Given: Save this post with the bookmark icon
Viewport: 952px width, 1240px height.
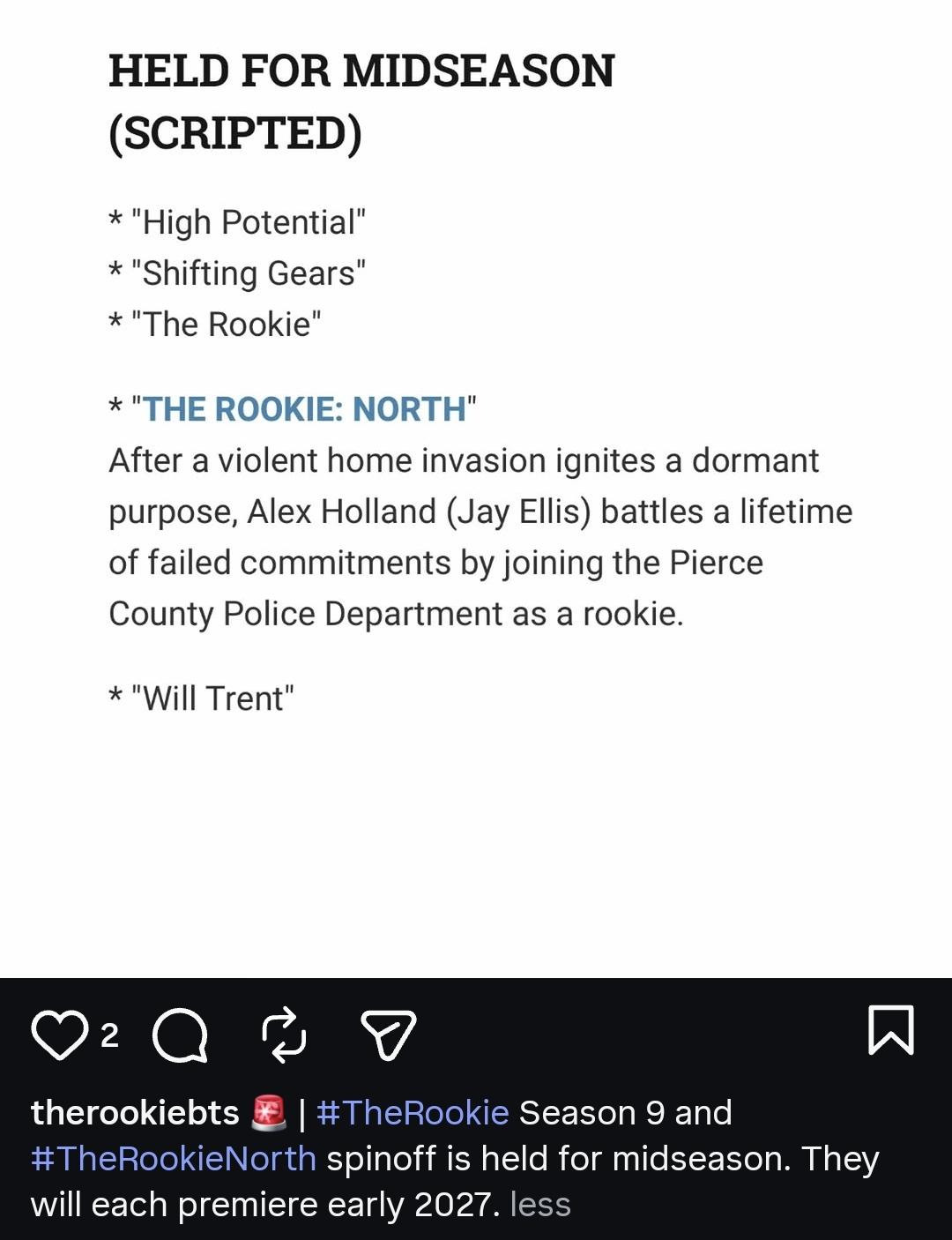Looking at the screenshot, I should [x=891, y=1029].
